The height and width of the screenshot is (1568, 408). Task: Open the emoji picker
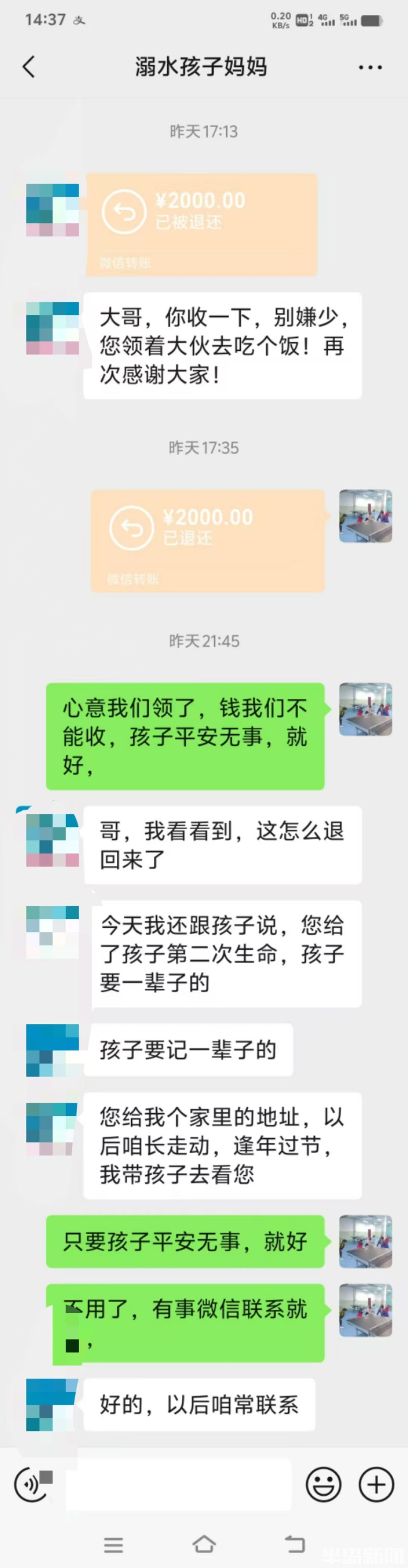coord(324,1484)
